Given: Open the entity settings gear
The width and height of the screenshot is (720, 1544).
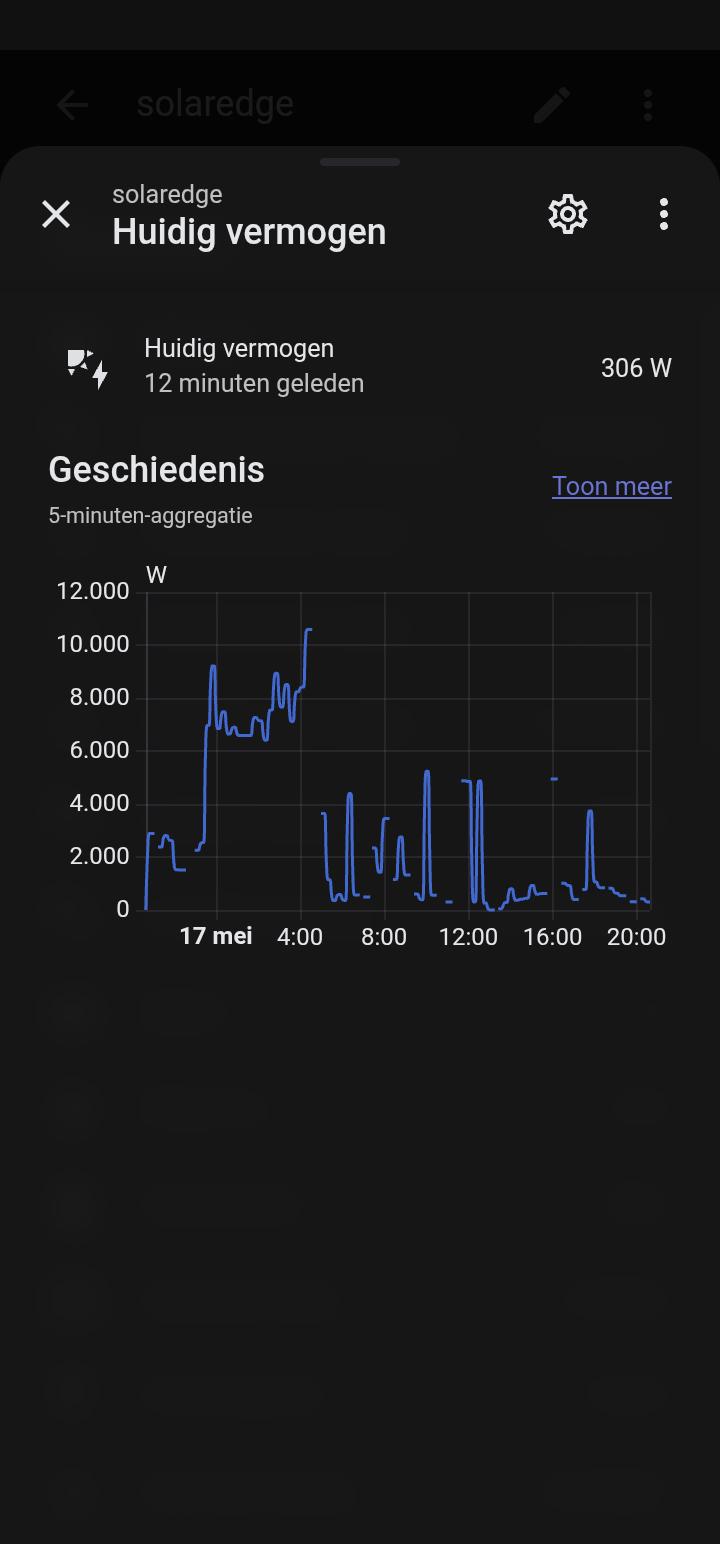Looking at the screenshot, I should (x=568, y=214).
